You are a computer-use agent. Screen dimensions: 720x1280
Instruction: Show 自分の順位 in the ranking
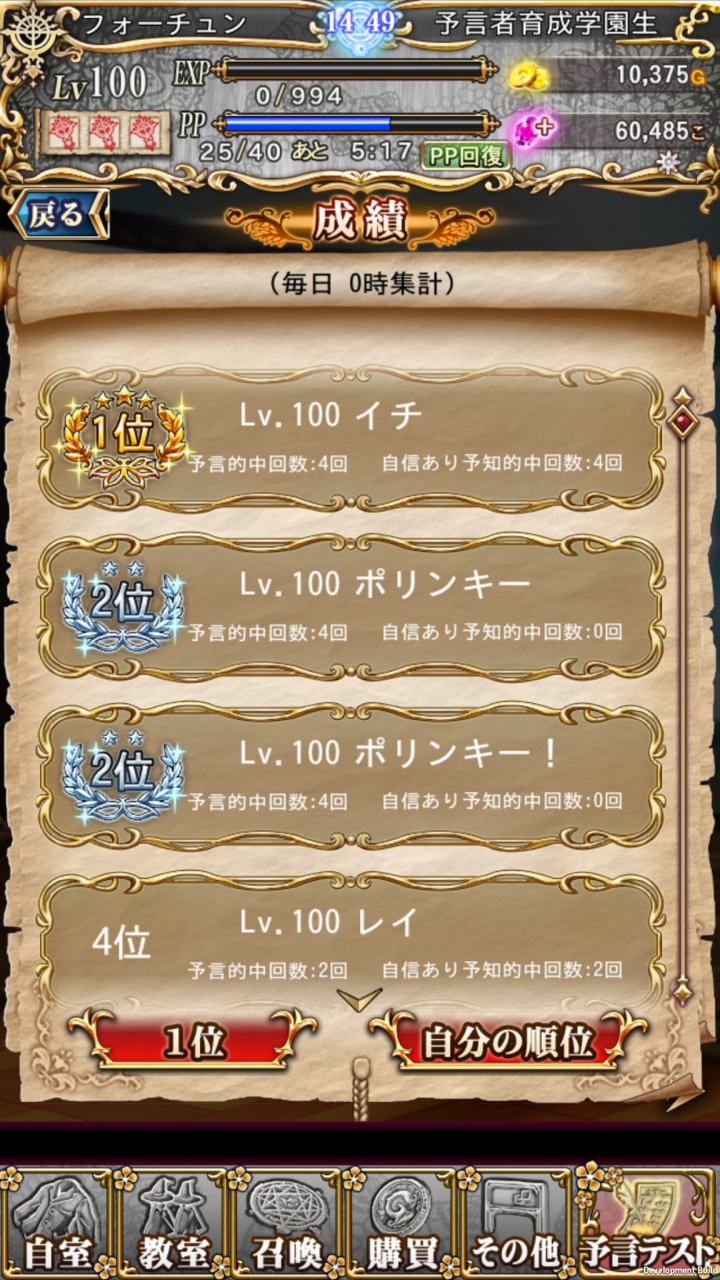[508, 1042]
